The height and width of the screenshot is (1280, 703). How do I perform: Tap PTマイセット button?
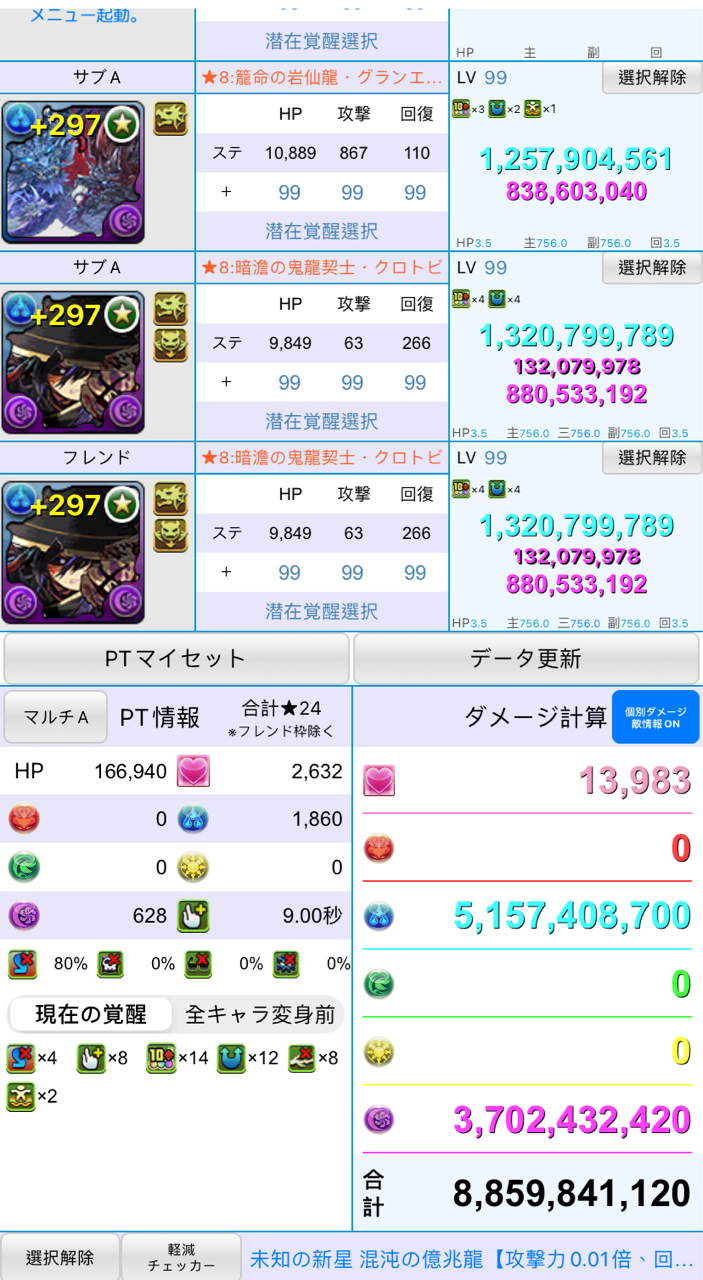tap(176, 658)
